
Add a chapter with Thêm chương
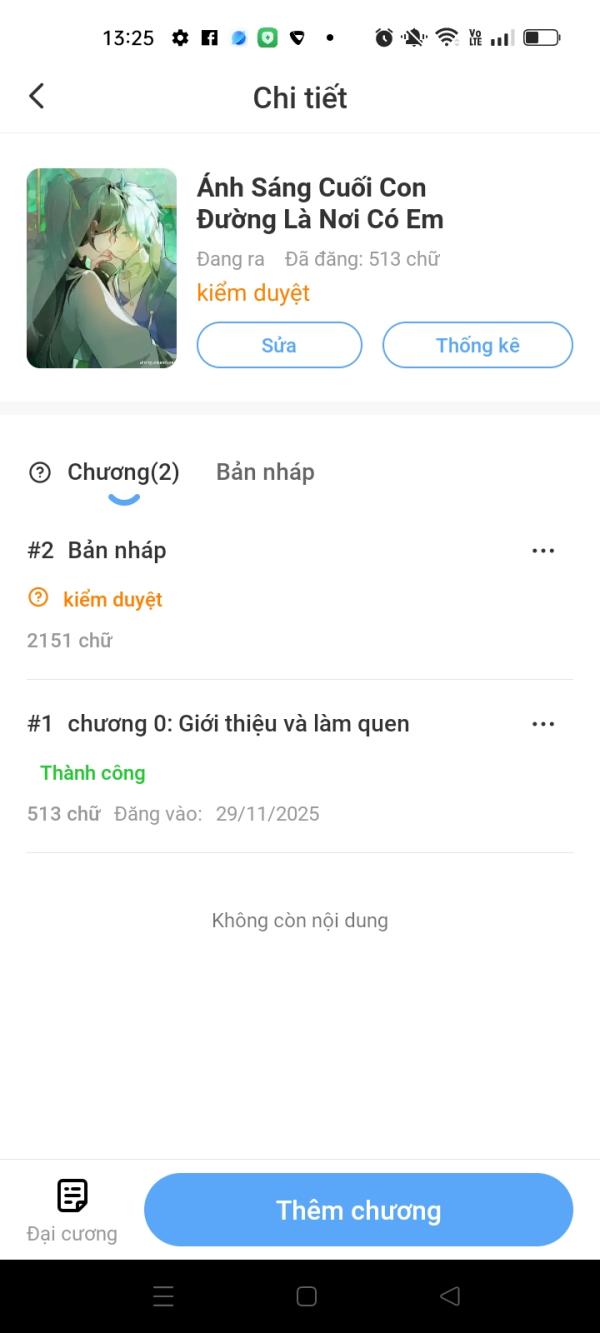(358, 1210)
